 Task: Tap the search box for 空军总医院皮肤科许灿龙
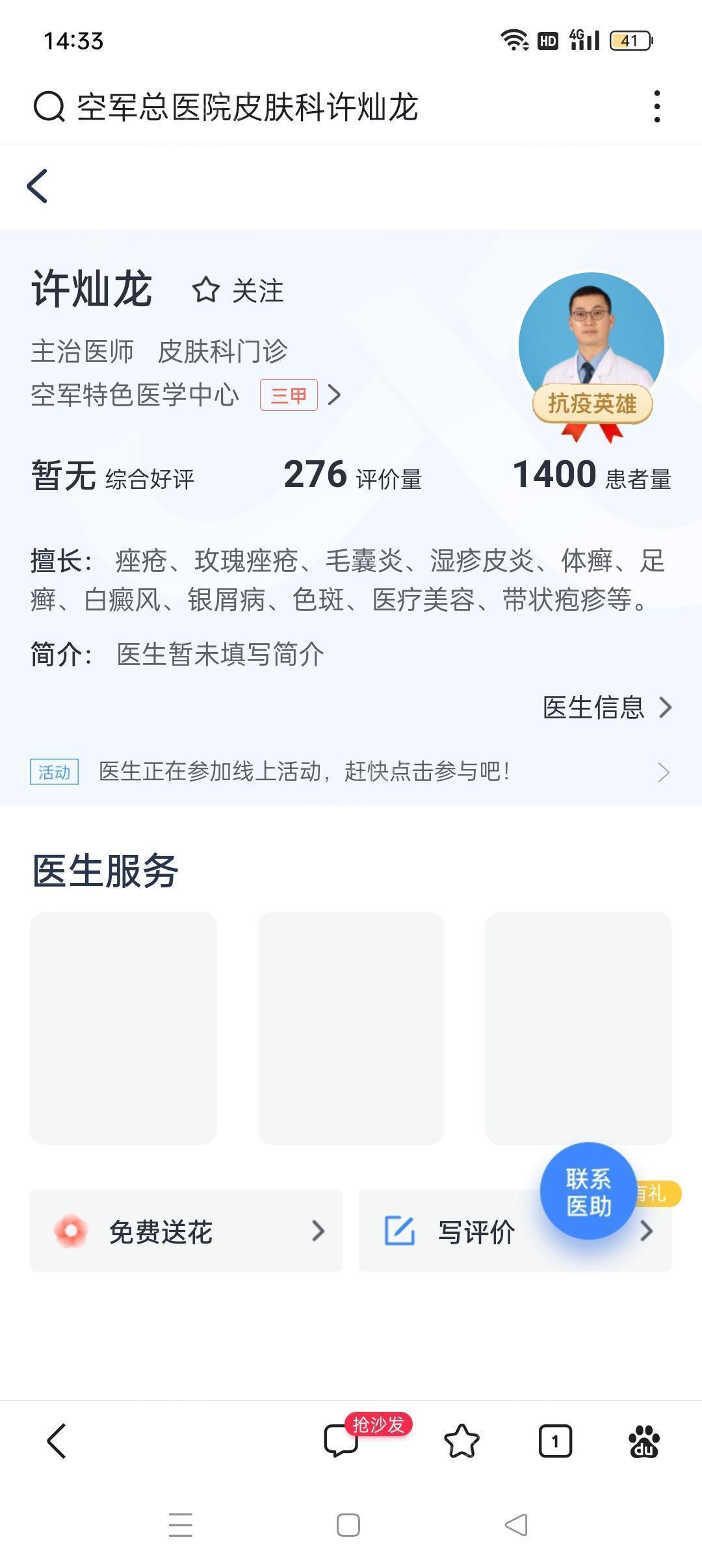(247, 107)
